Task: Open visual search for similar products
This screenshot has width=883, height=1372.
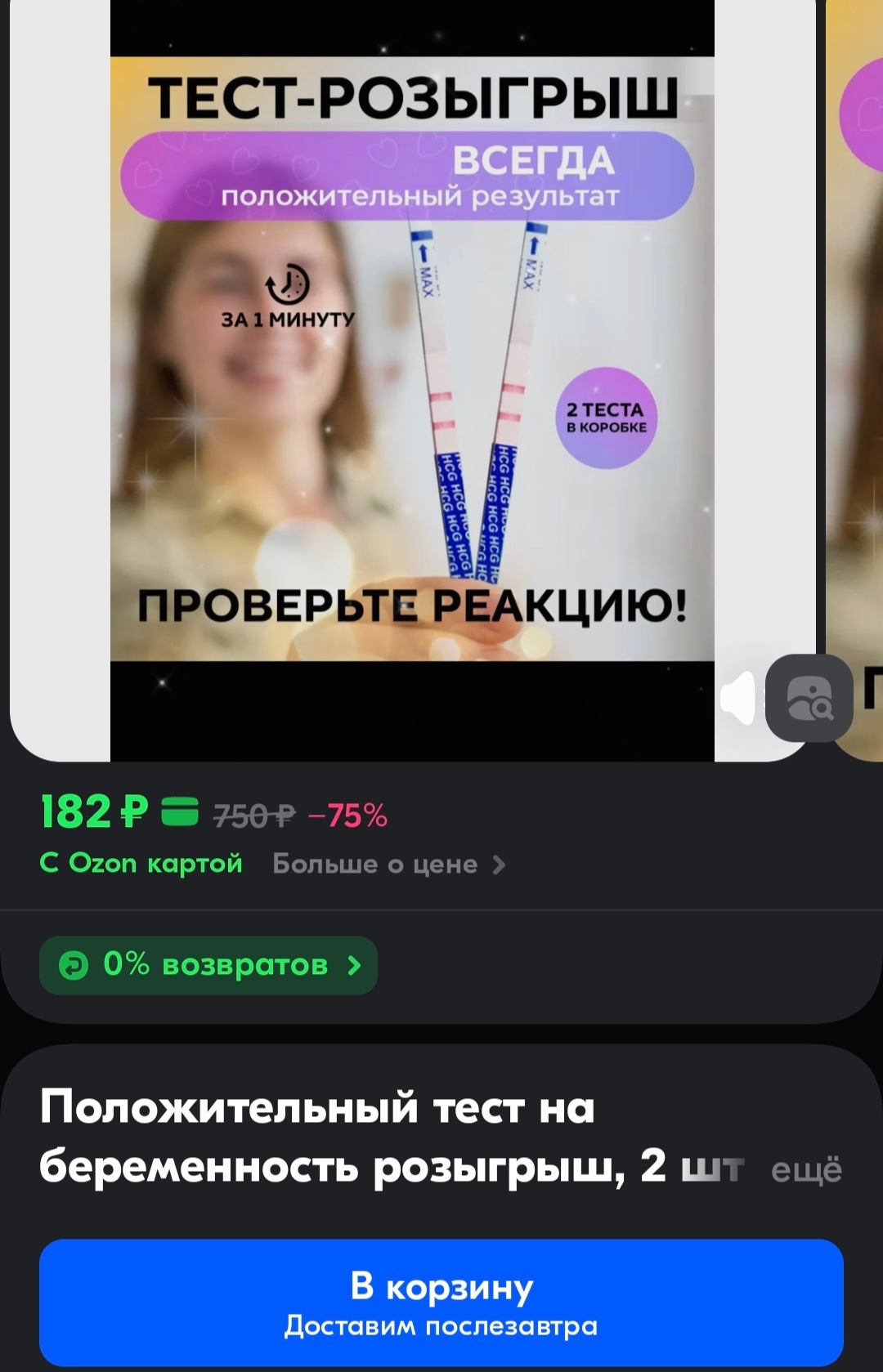Action: coord(809,699)
